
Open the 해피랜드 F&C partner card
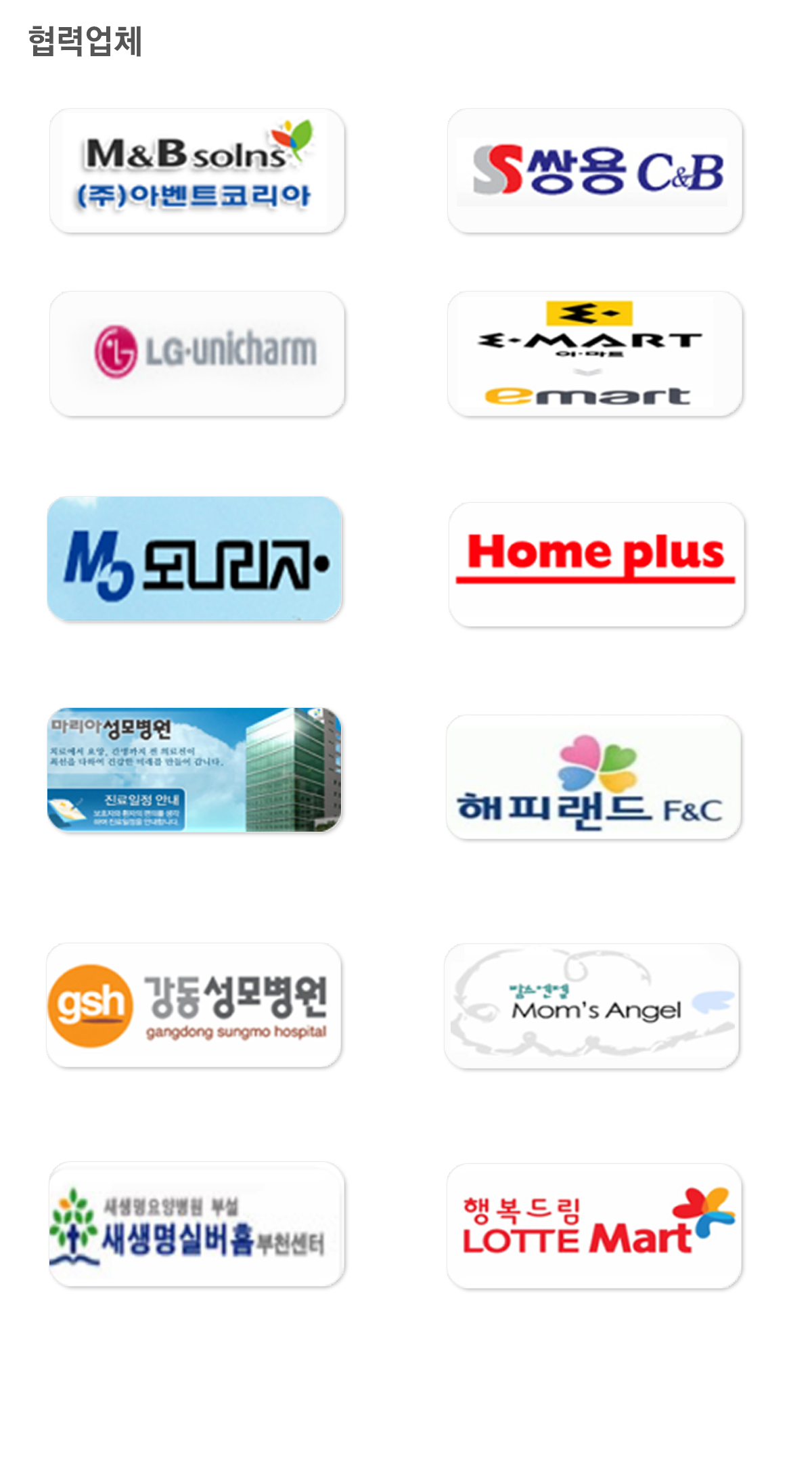pos(593,777)
